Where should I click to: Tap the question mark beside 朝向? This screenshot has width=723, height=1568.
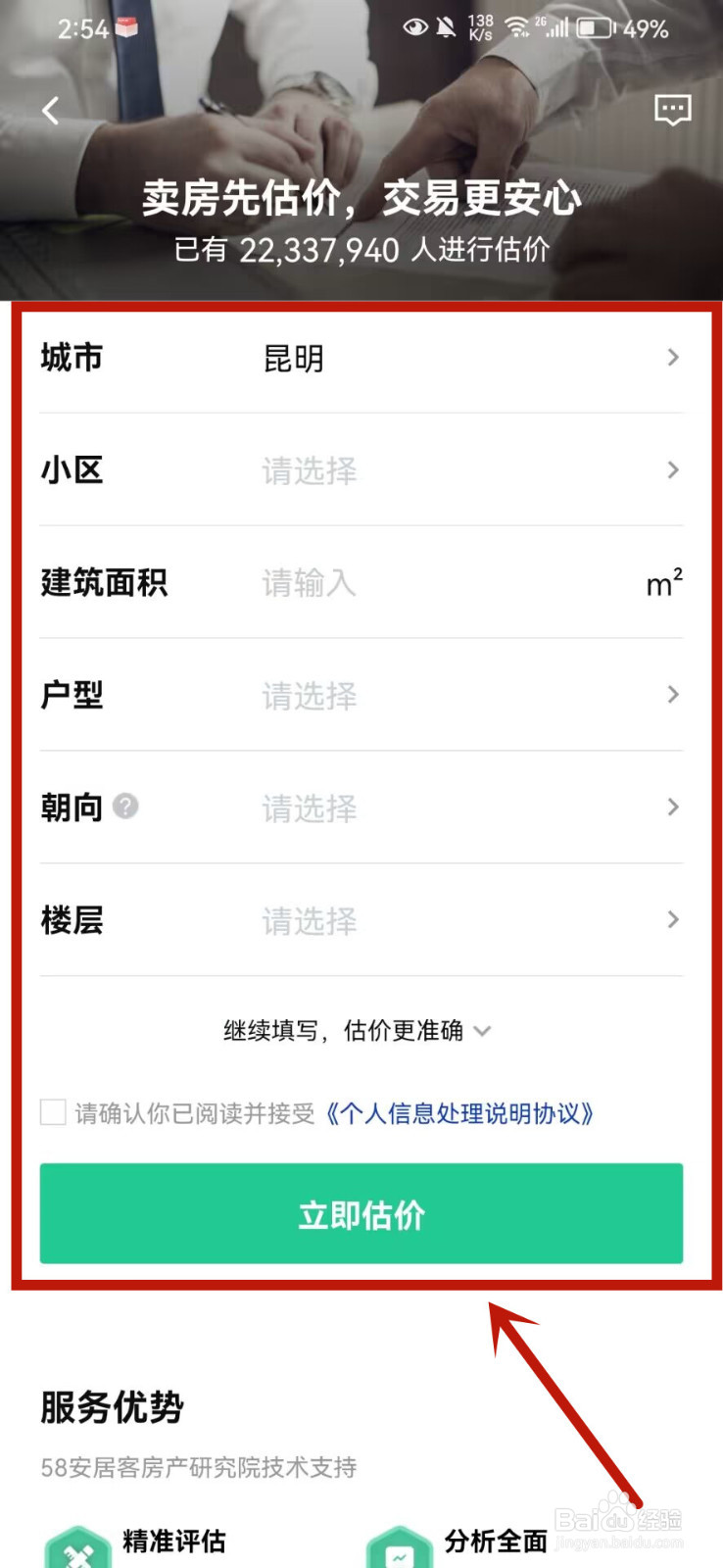(123, 808)
